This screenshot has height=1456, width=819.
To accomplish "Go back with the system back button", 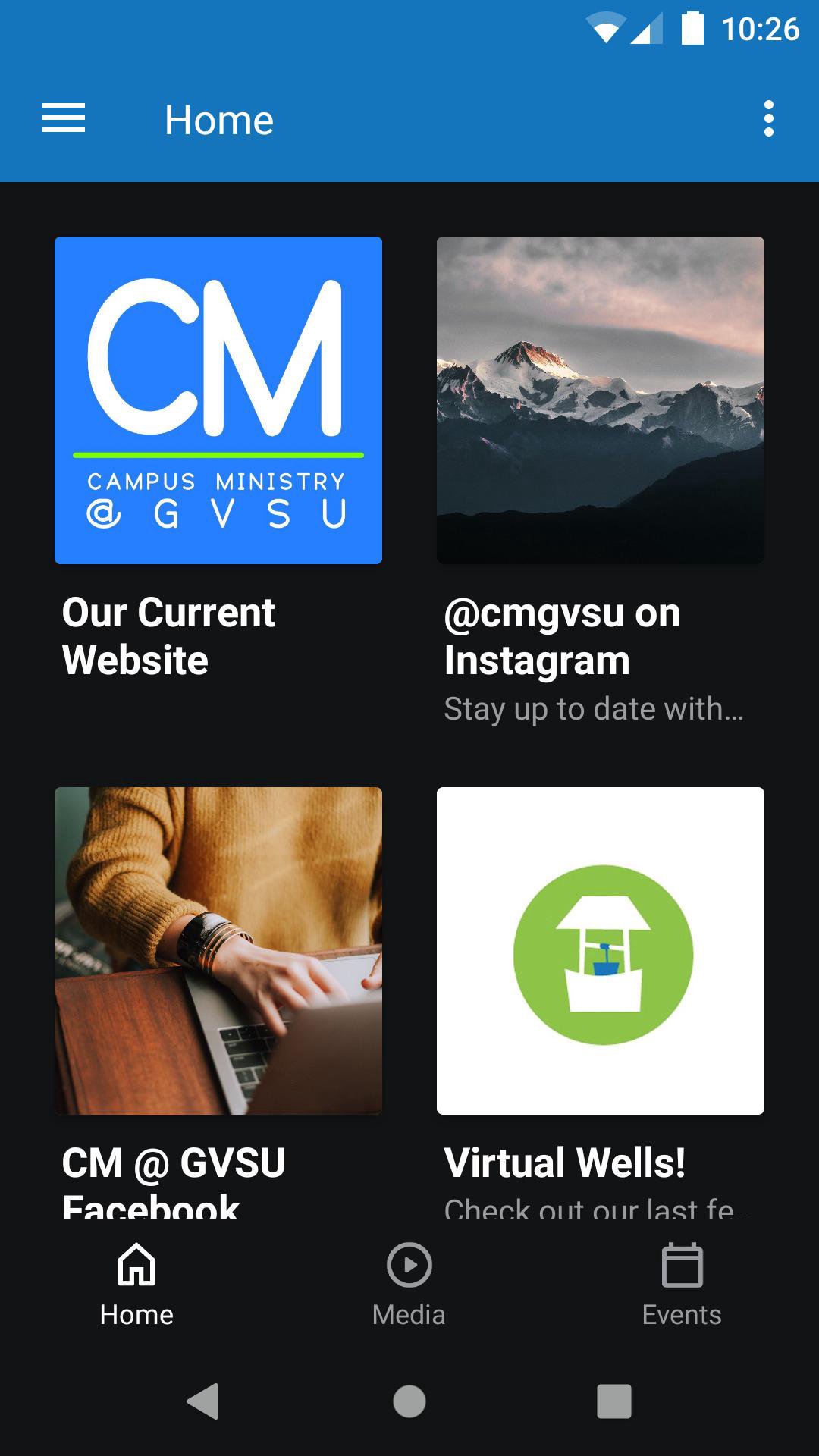I will click(x=203, y=1401).
